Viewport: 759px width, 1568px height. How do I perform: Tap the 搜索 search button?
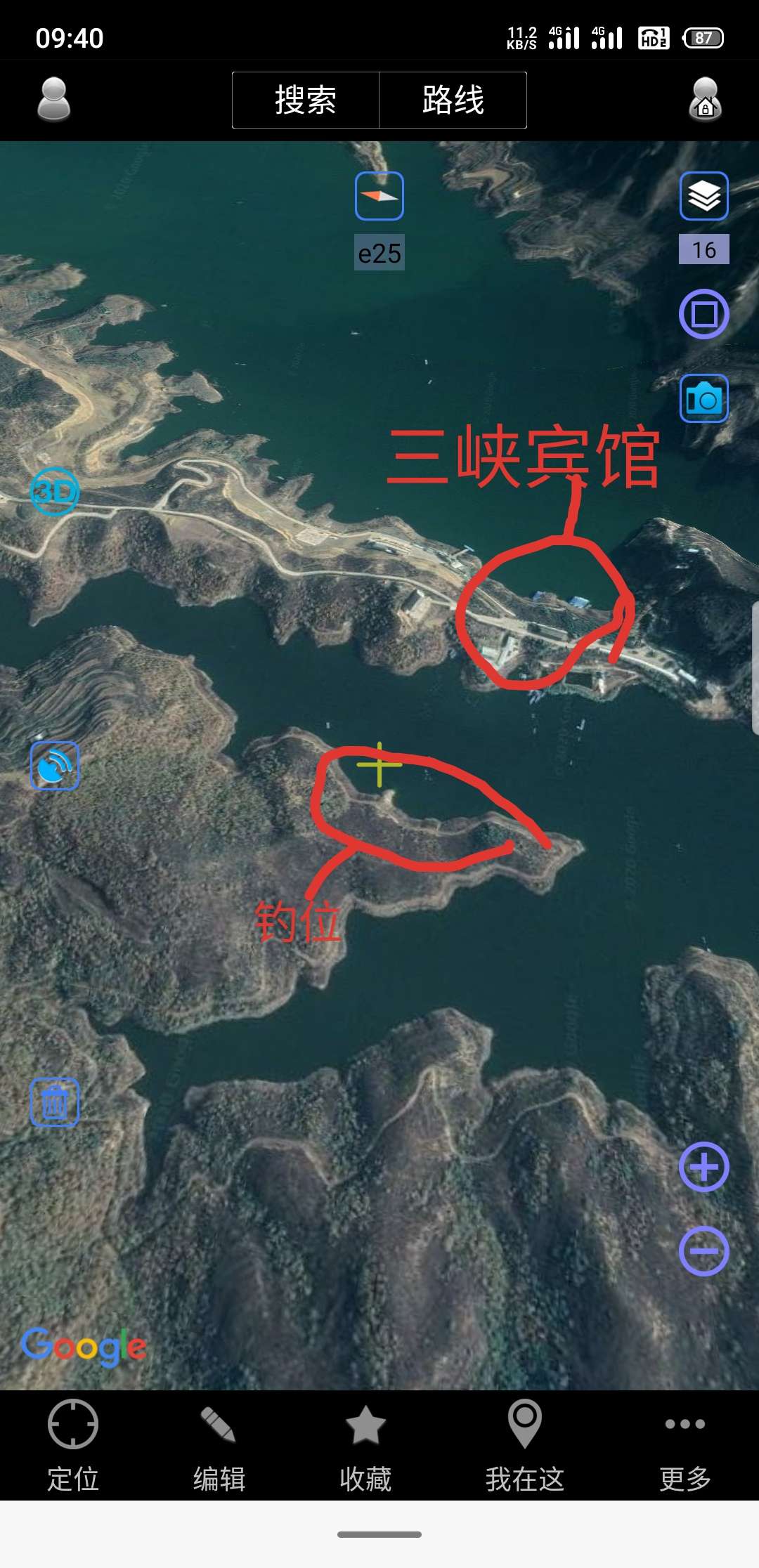[306, 100]
